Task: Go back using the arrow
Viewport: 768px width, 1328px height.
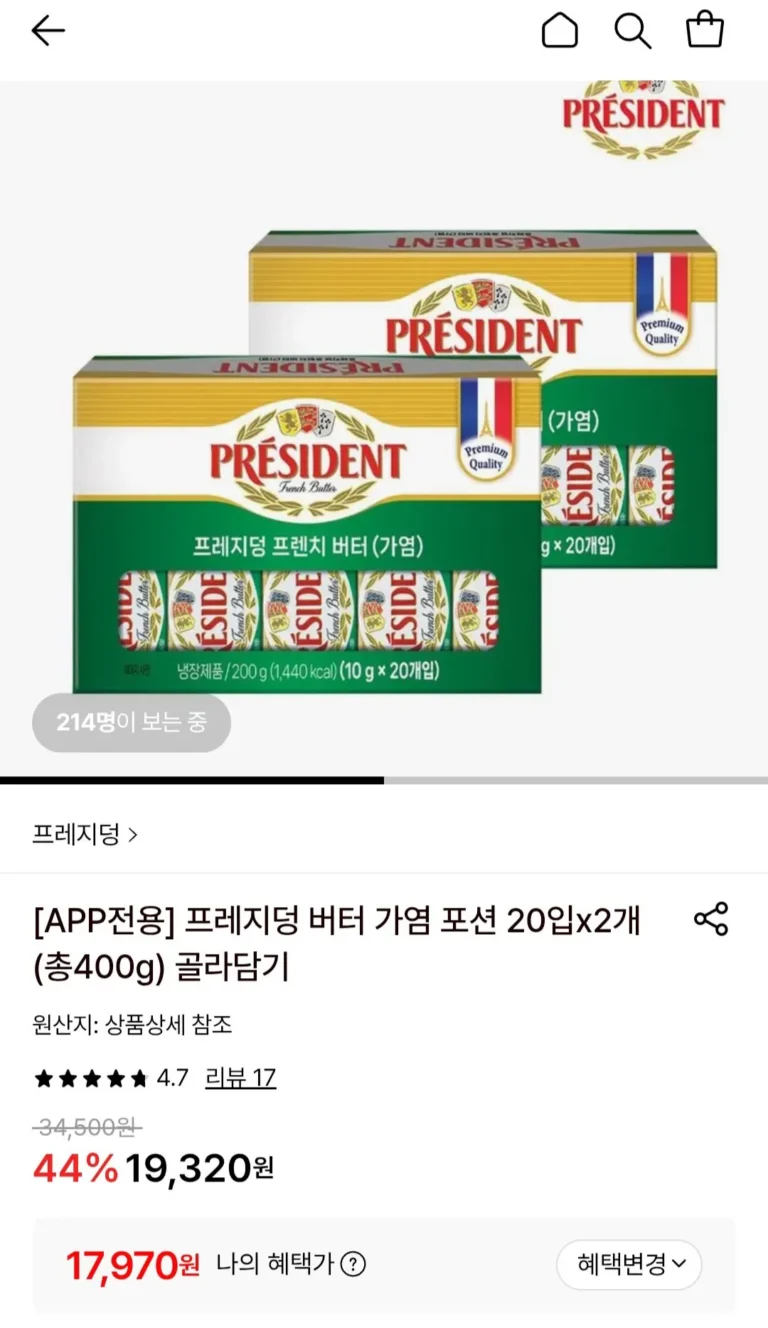Action: [47, 31]
